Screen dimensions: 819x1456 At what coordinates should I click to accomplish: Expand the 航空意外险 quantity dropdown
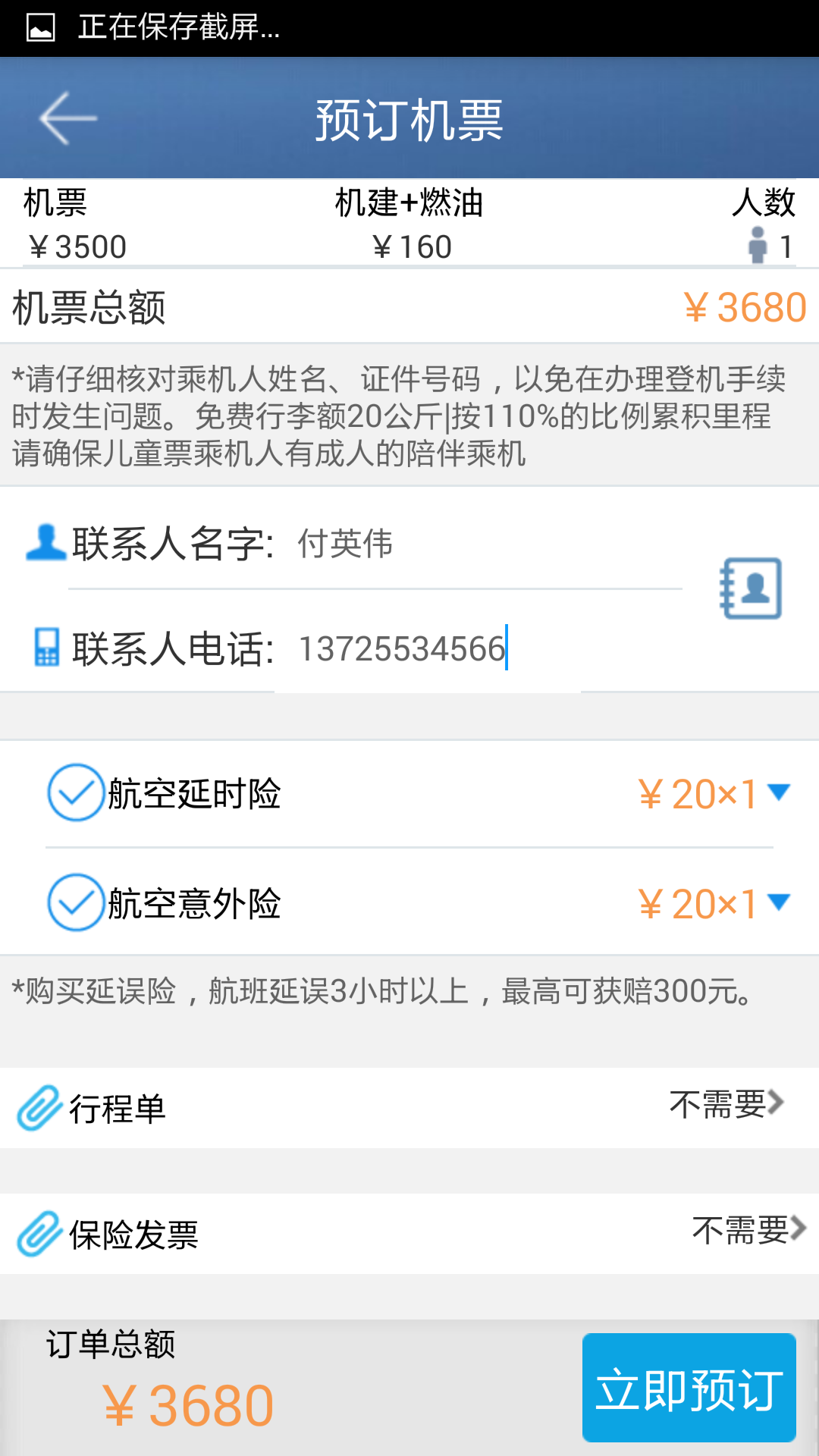coord(779,902)
